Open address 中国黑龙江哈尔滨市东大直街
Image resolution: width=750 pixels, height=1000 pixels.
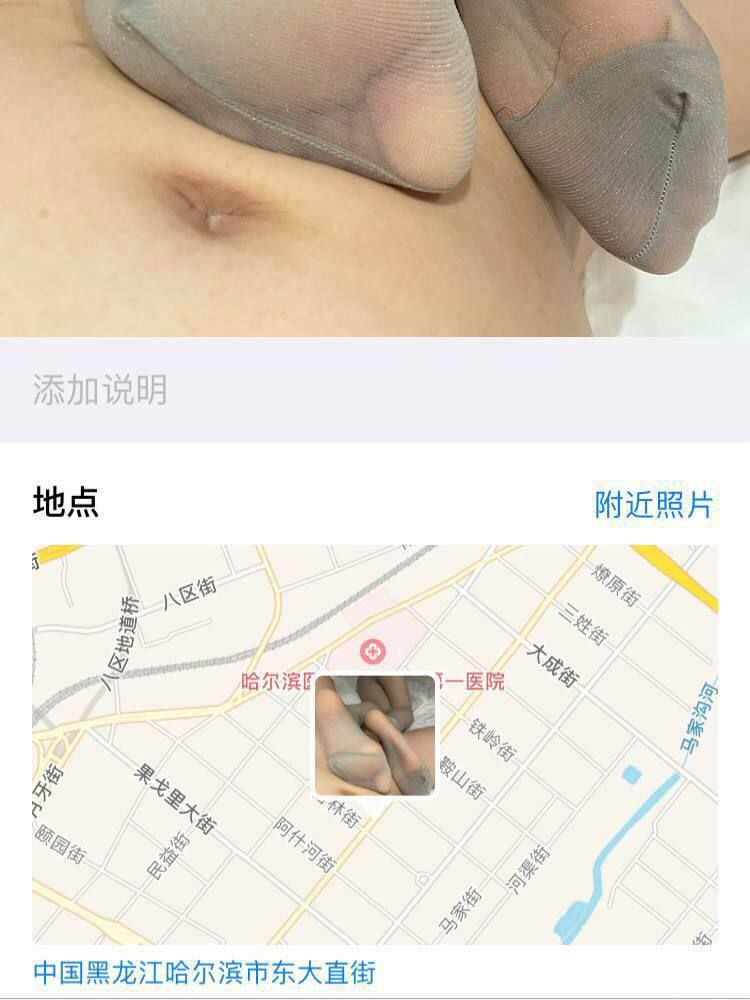tap(204, 972)
